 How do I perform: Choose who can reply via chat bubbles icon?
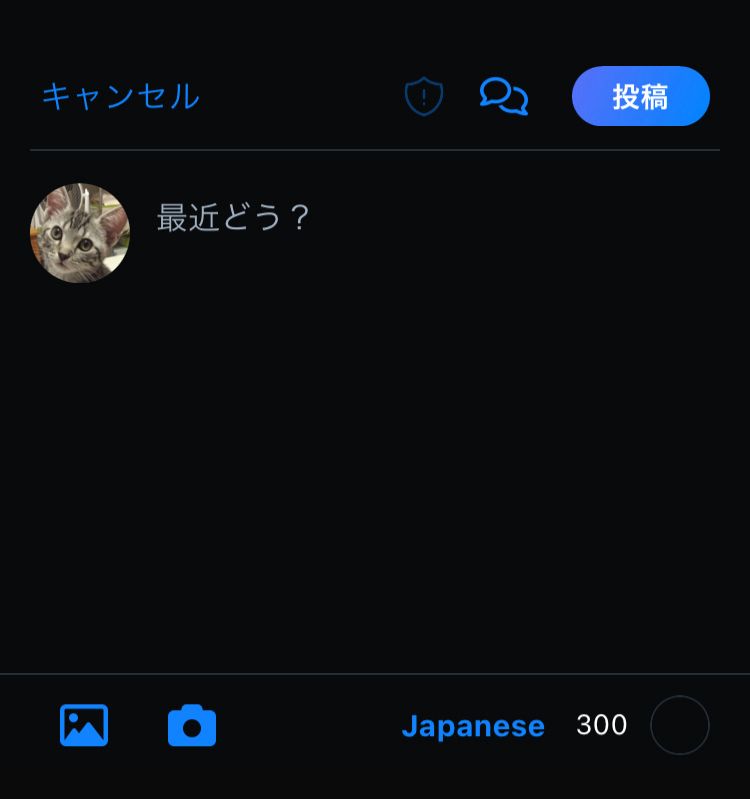505,96
